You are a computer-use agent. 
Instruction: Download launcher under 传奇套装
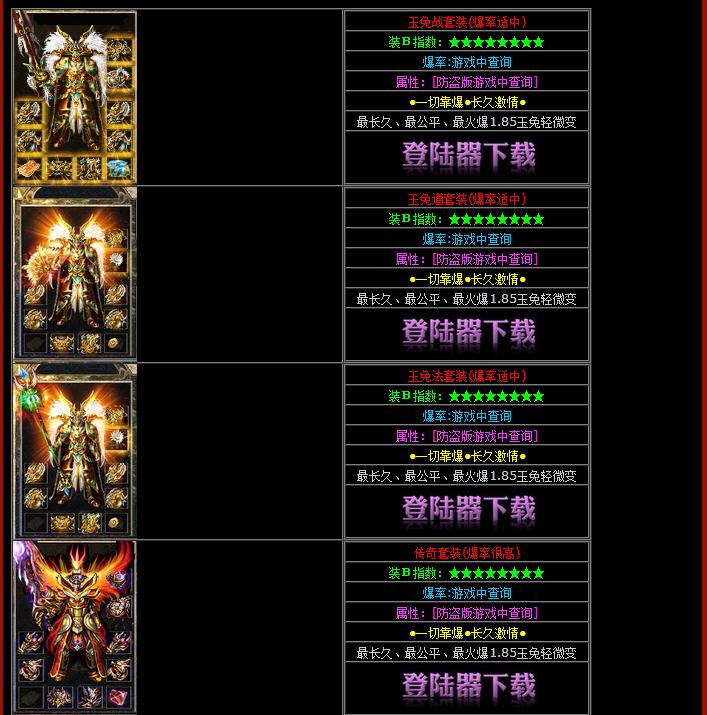tap(468, 688)
